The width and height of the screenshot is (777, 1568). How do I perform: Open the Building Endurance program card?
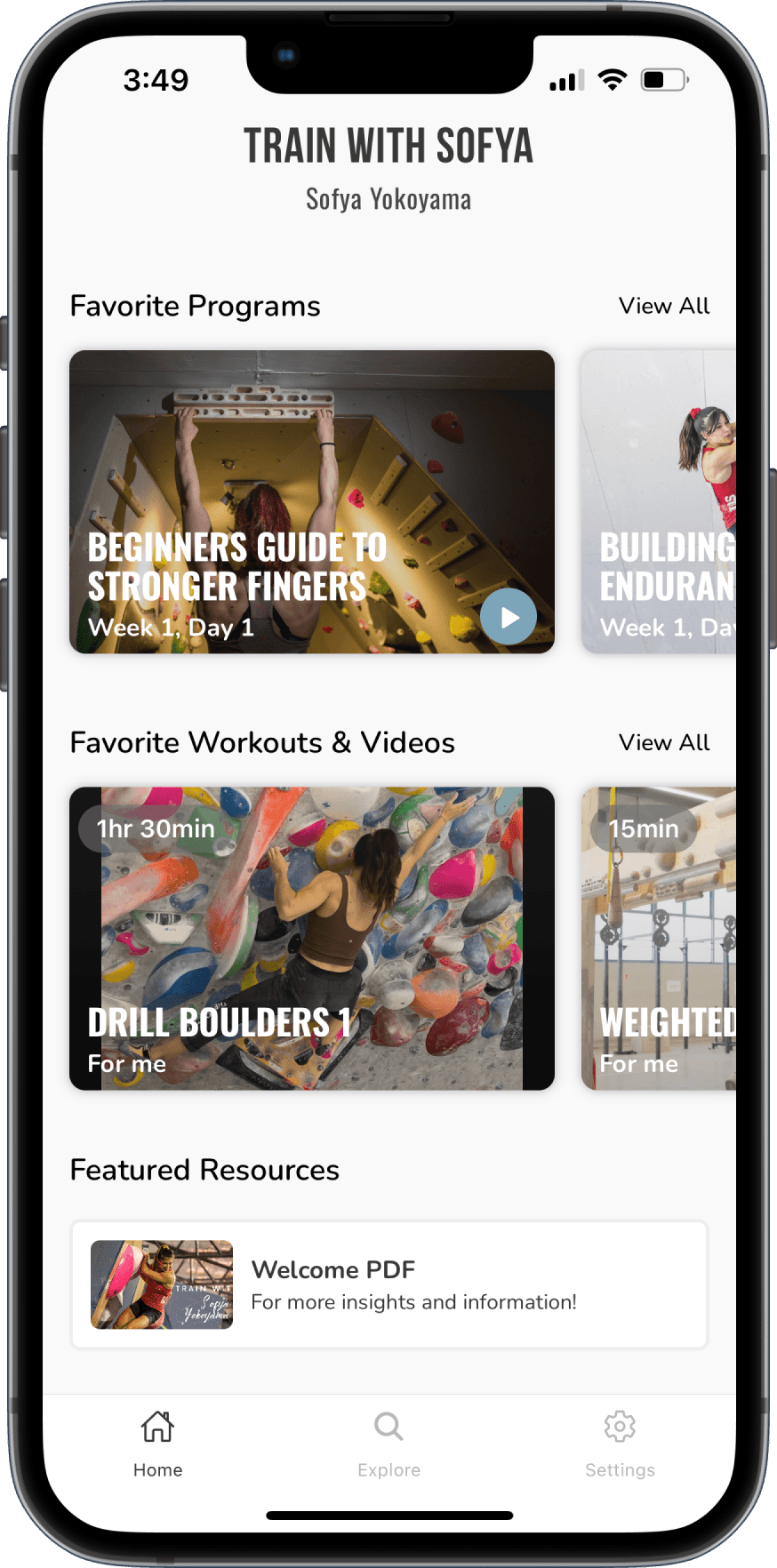[x=659, y=502]
